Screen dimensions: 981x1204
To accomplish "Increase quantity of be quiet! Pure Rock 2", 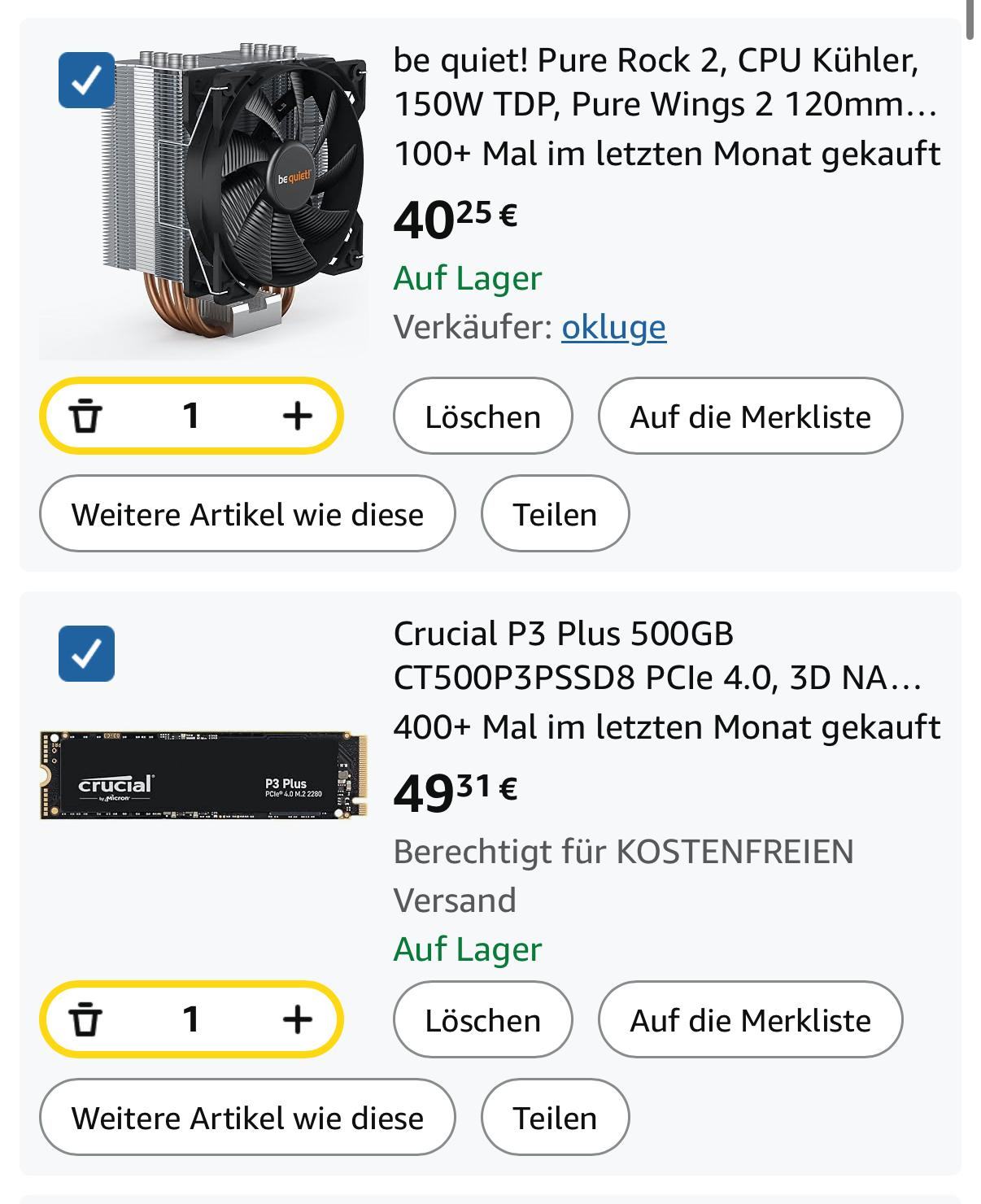I will pyautogui.click(x=298, y=416).
